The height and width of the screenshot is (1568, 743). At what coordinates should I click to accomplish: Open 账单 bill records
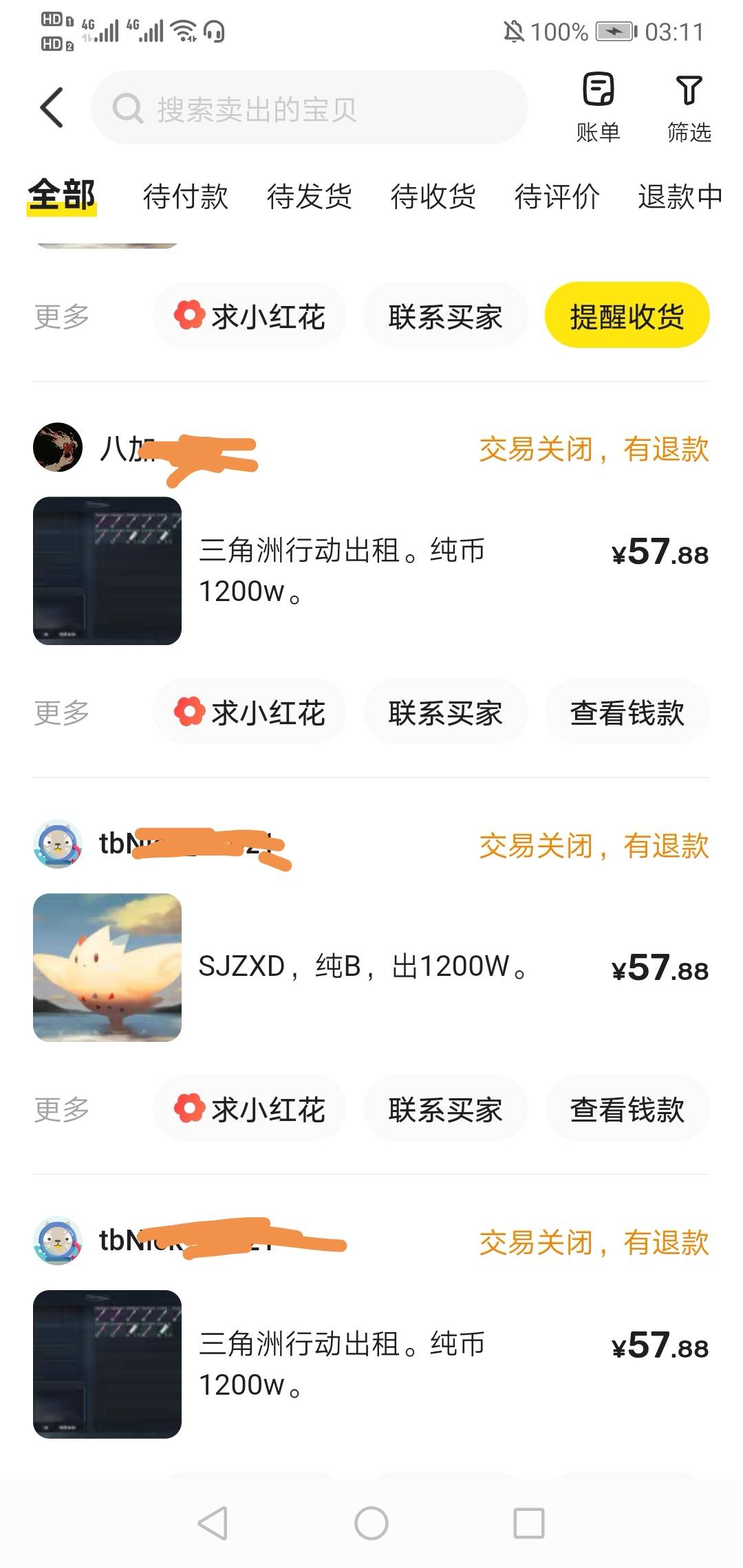(598, 107)
